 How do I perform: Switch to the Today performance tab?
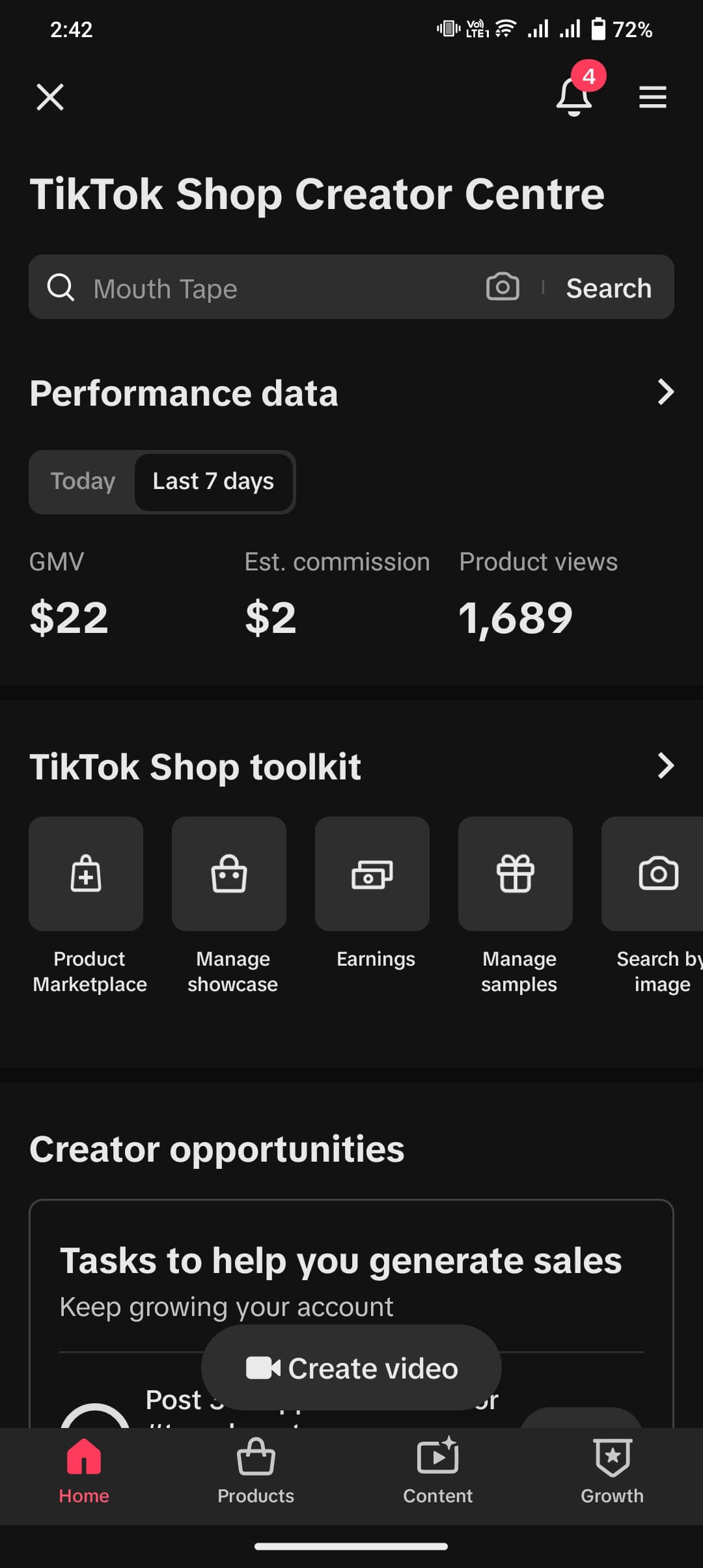point(83,481)
